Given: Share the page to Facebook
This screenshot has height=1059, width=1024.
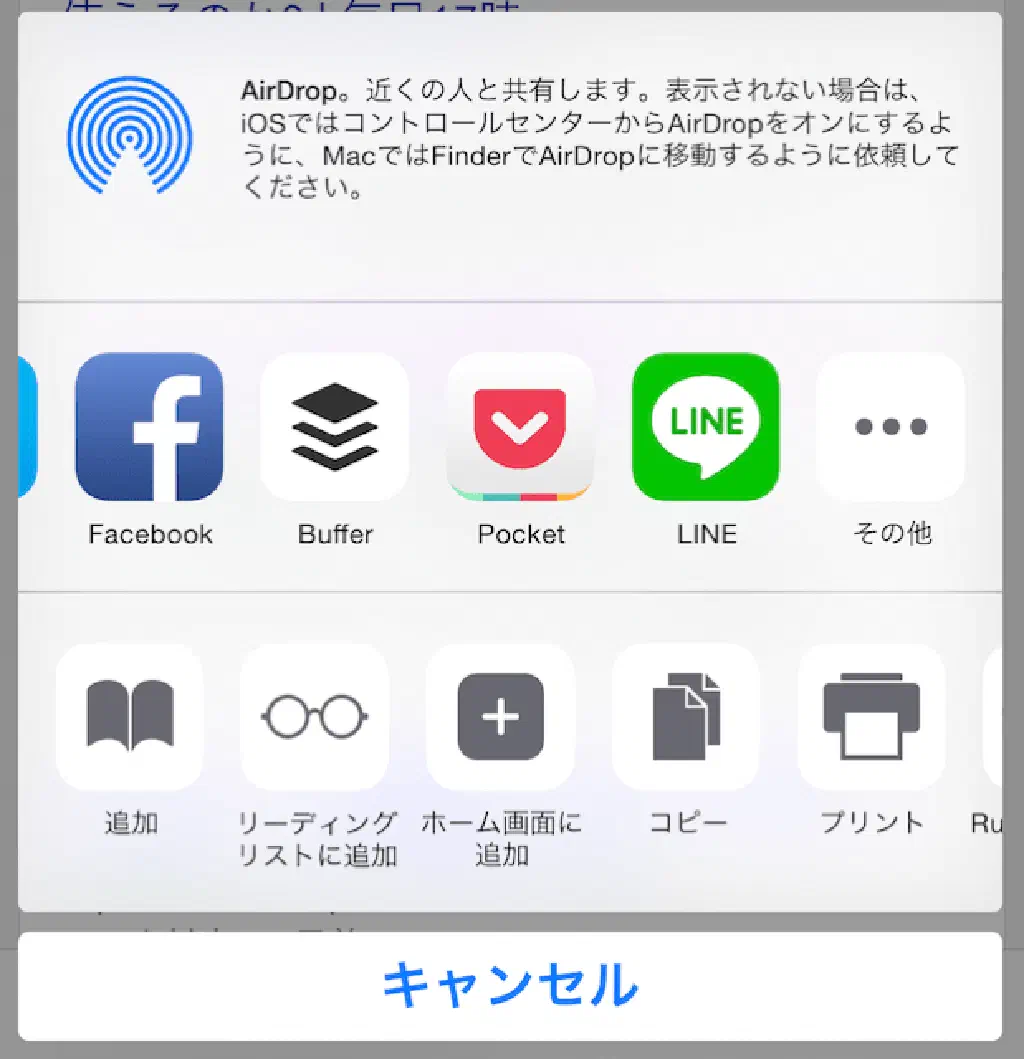Looking at the screenshot, I should 150,427.
